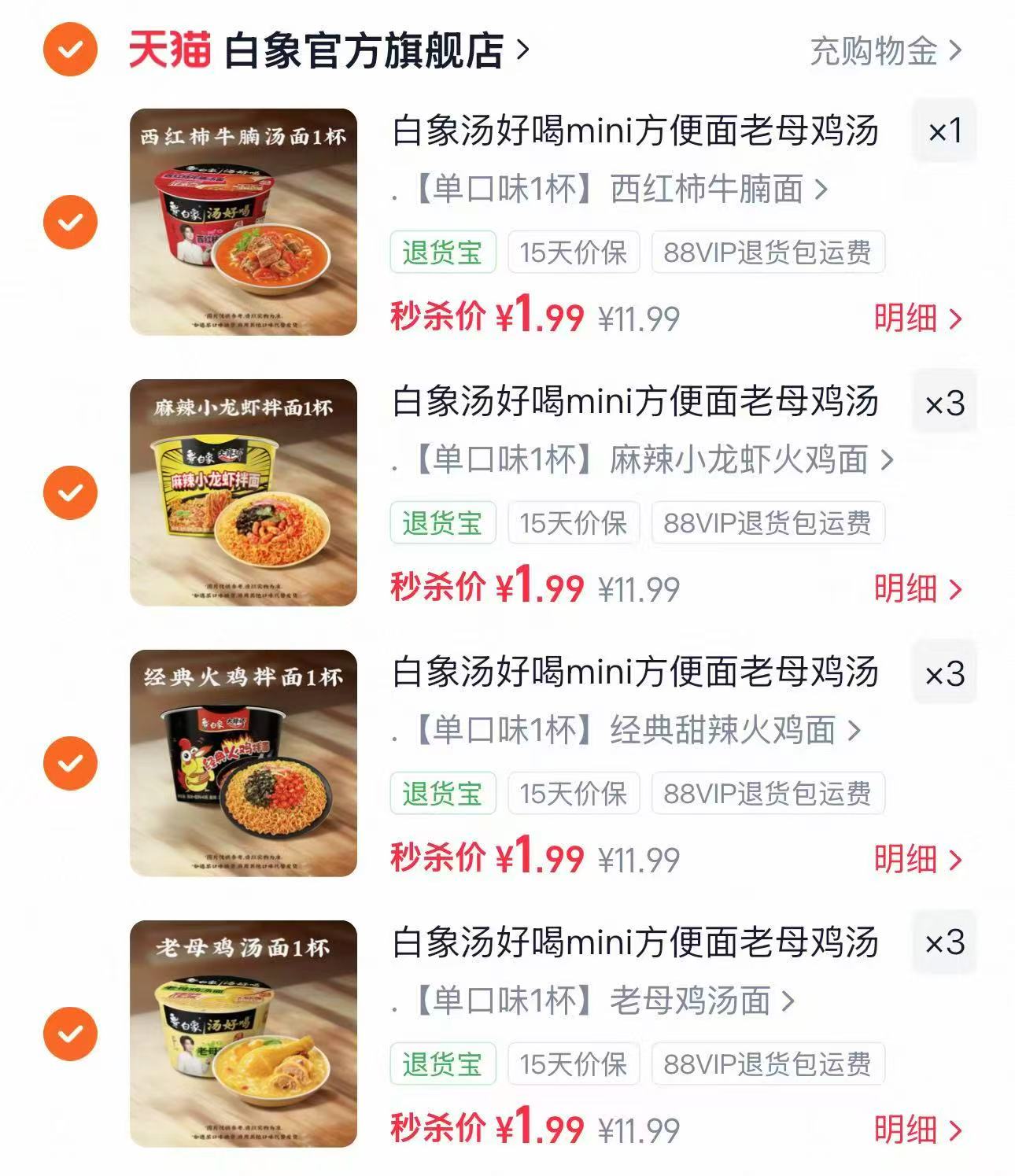Open 充购物金 top-up link
This screenshot has width=1015, height=1176.
pyautogui.click(x=886, y=51)
